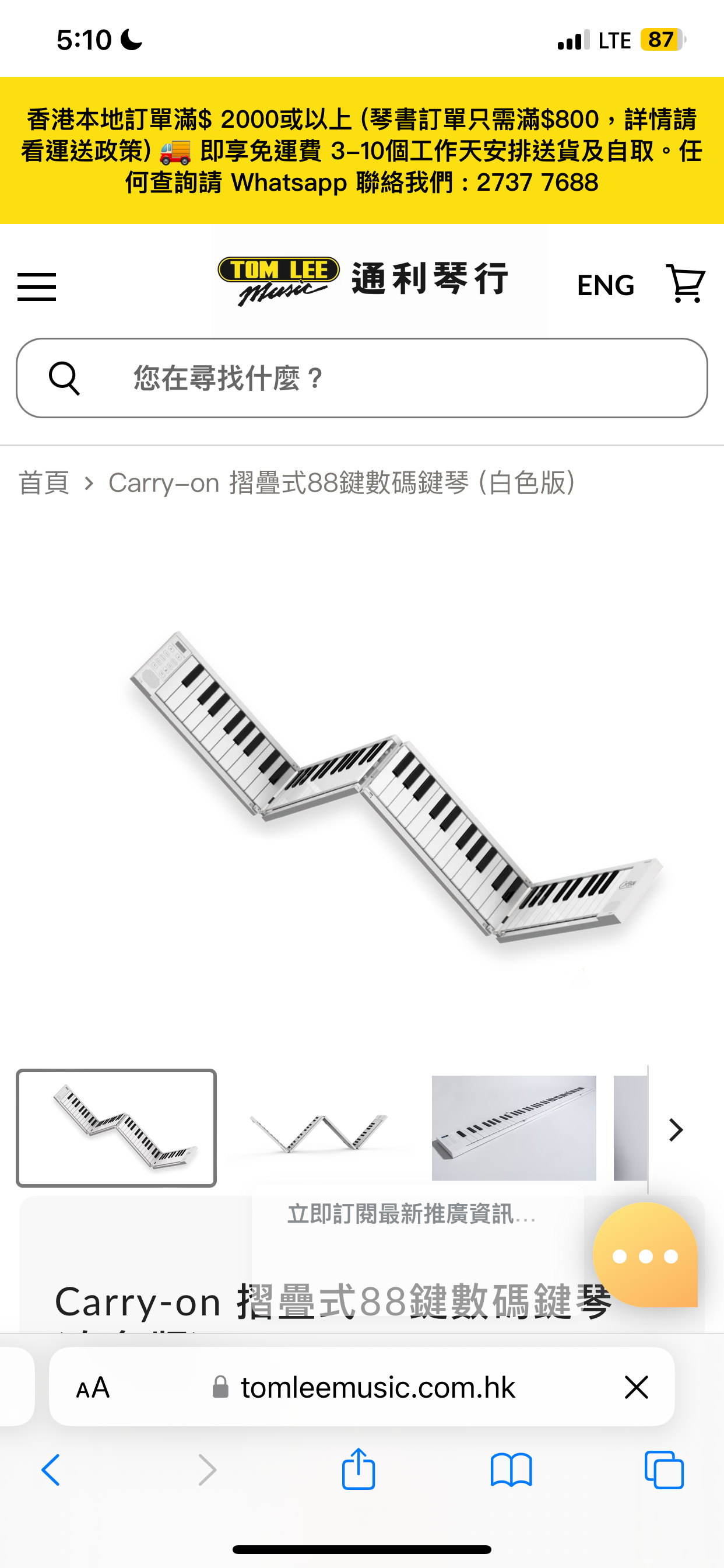Open the orange chat bubble
Screen dimensions: 724x1568
(645, 1255)
